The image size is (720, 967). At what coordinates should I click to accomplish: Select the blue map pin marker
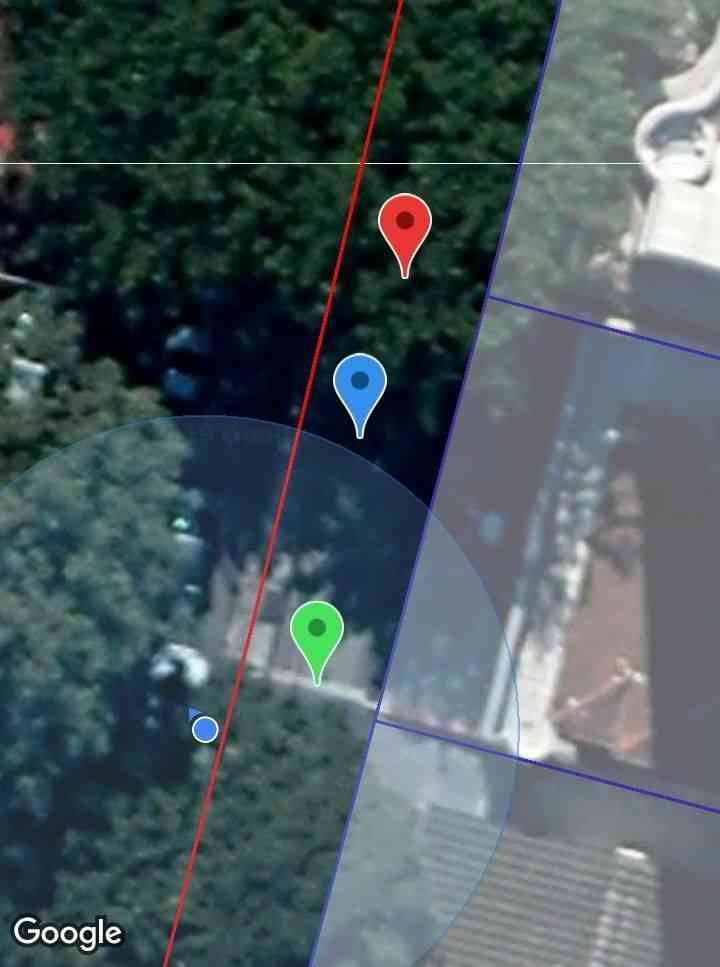coord(360,384)
